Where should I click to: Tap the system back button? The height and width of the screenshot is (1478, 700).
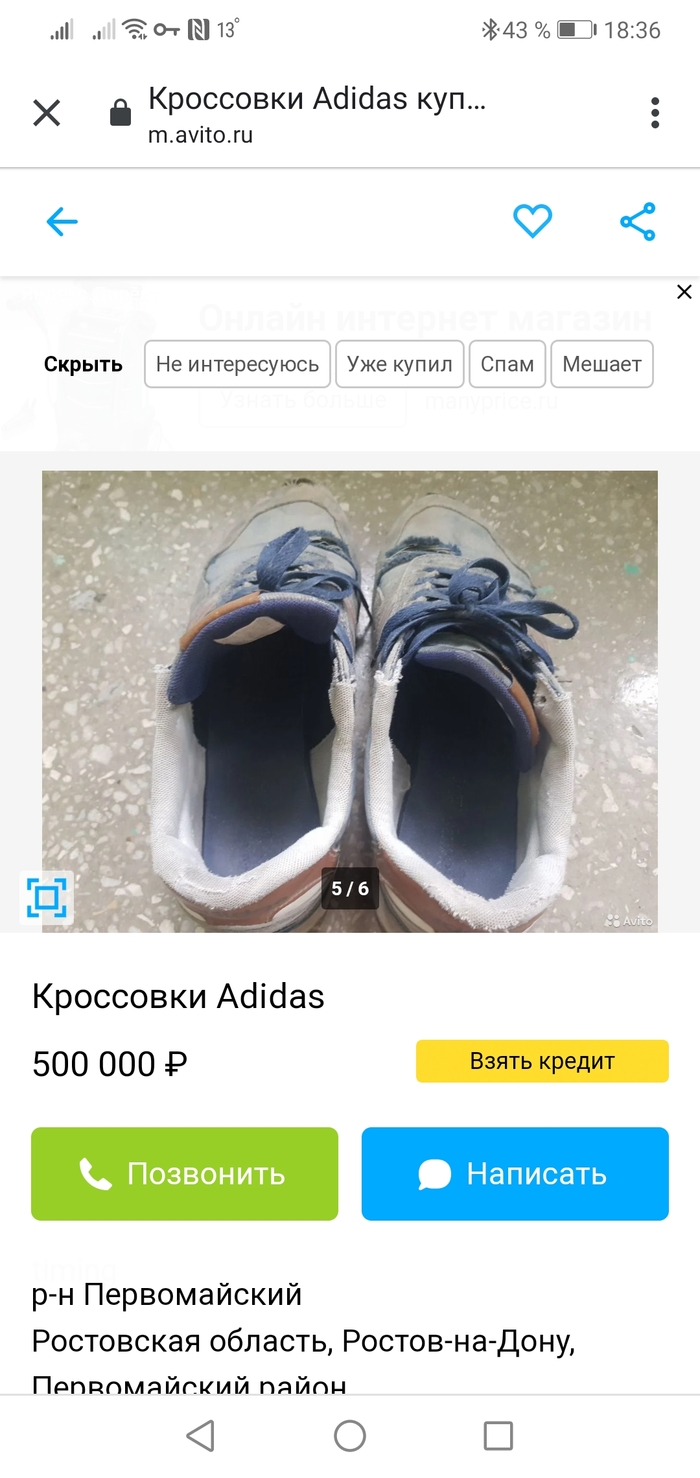[x=201, y=1436]
